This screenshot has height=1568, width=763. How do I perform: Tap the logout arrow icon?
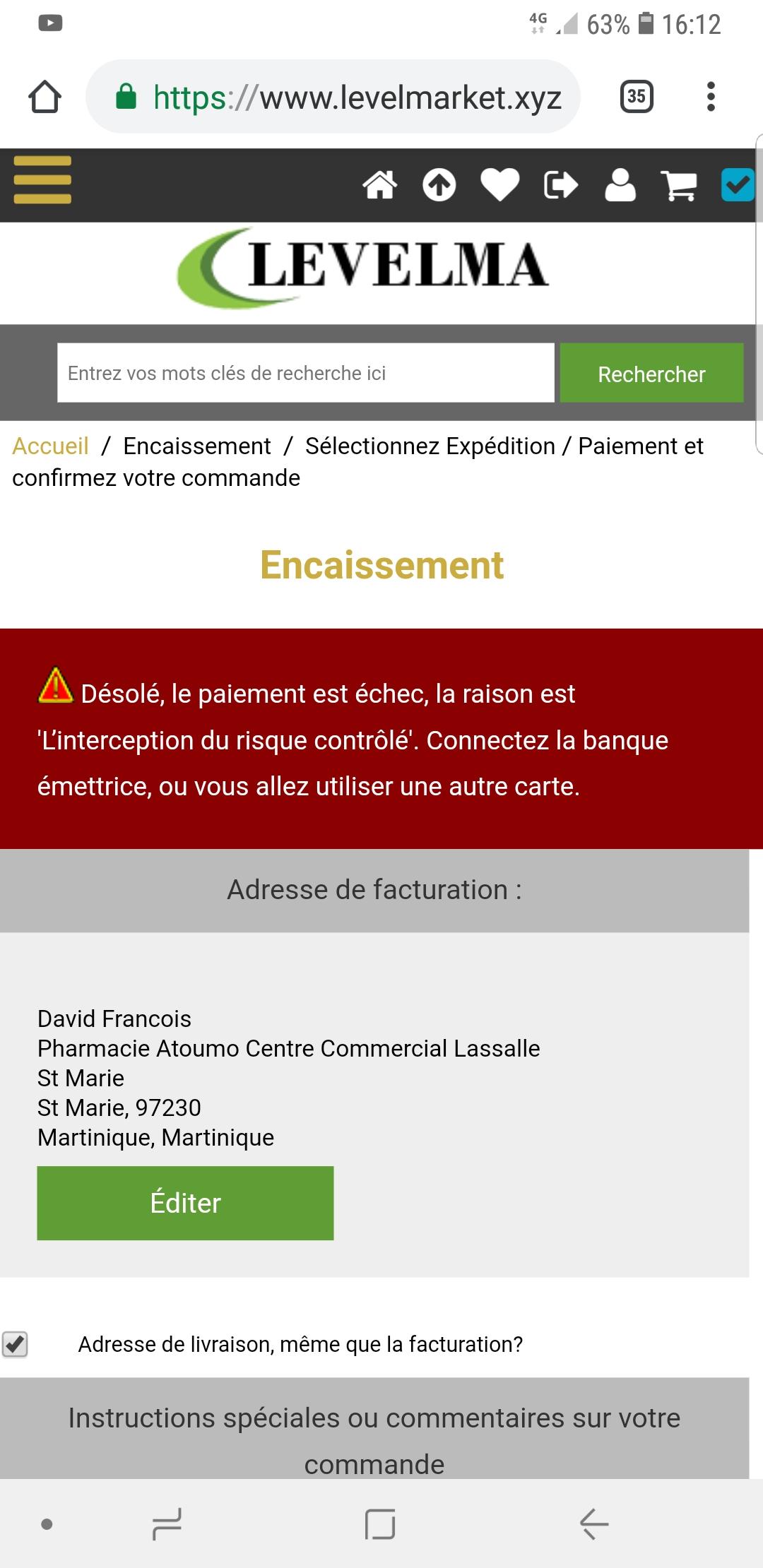coord(561,185)
